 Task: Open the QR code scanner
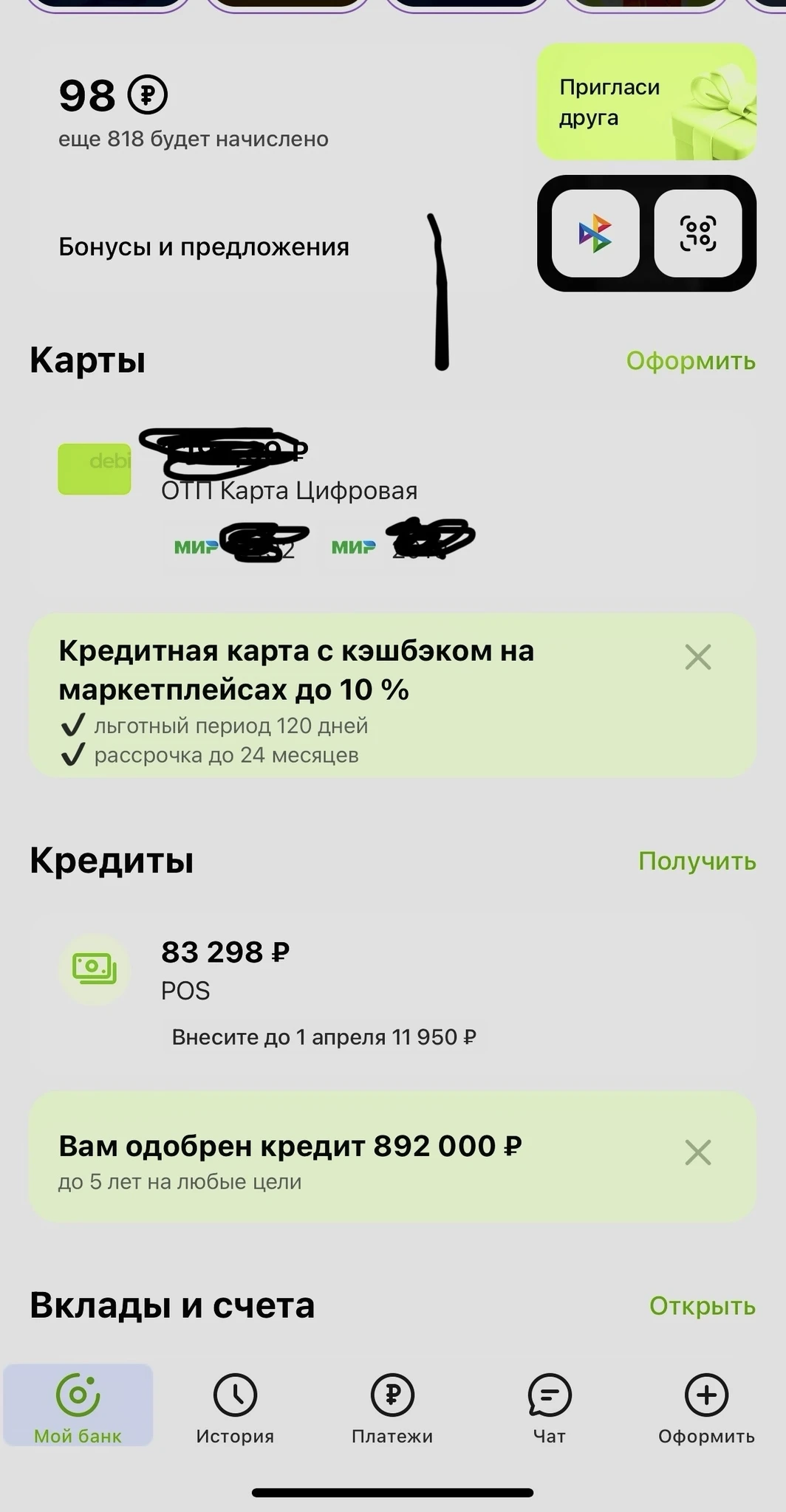click(x=697, y=233)
